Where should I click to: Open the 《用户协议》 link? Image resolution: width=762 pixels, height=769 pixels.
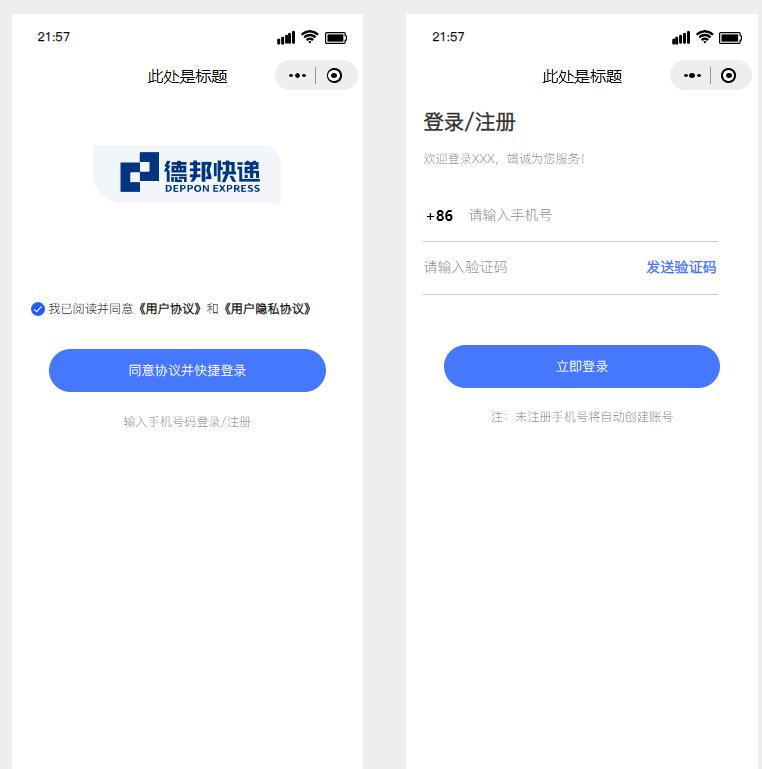(x=169, y=309)
